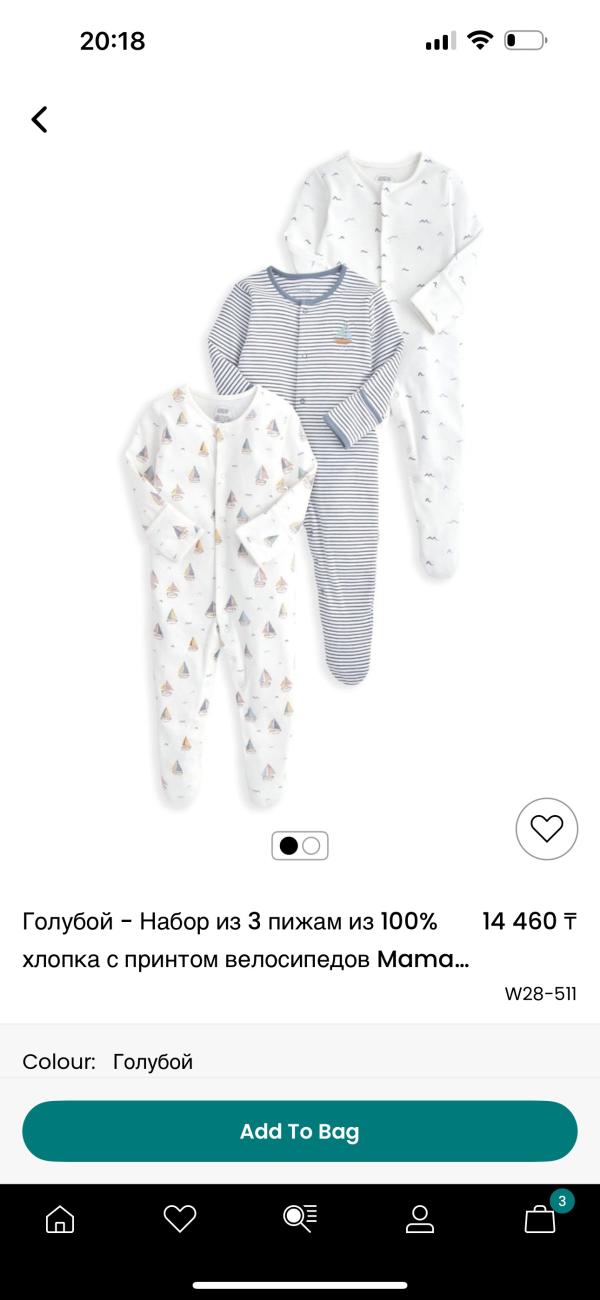600x1300 pixels.
Task: Open the shopping bag with 3 items
Action: (x=541, y=1218)
